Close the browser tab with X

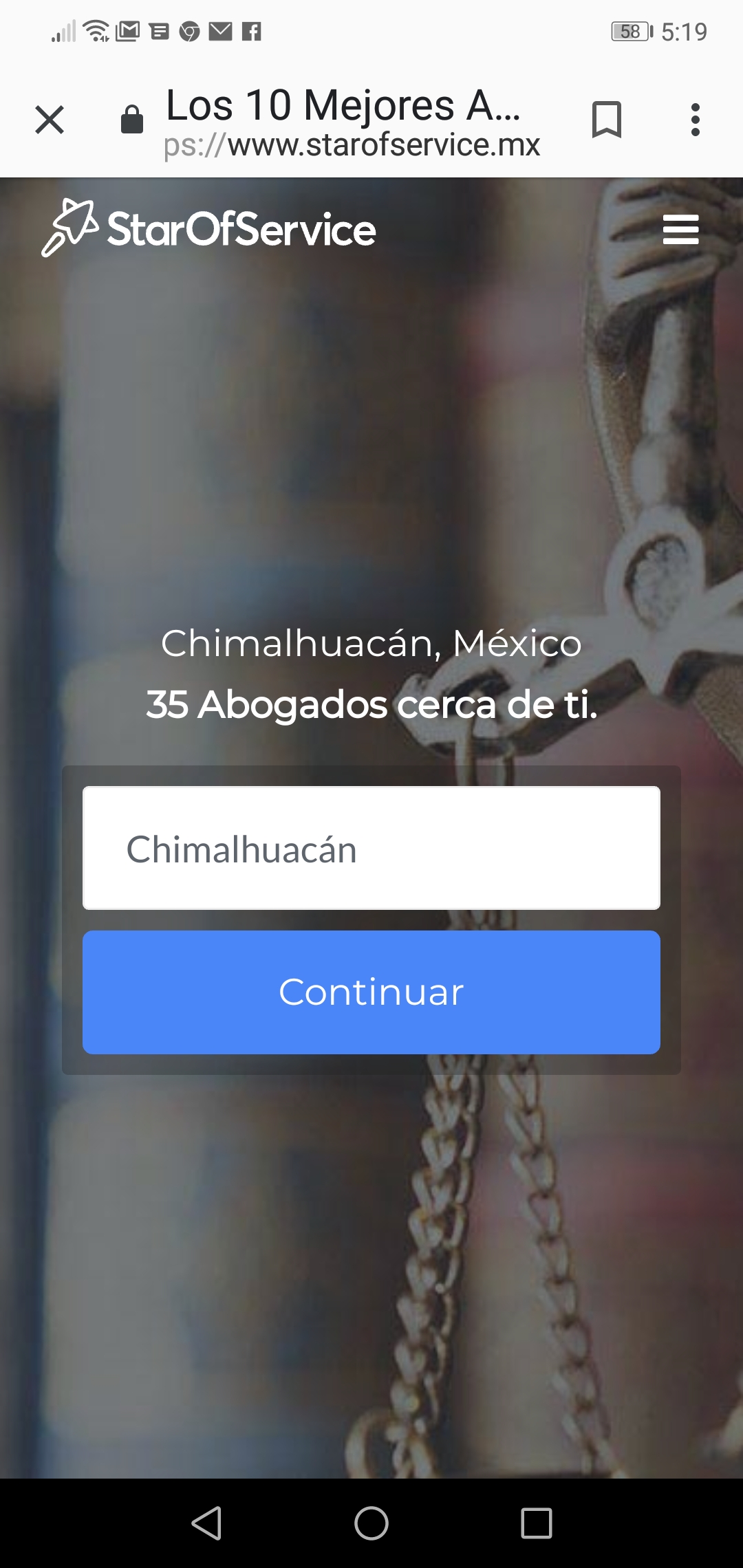pyautogui.click(x=50, y=120)
